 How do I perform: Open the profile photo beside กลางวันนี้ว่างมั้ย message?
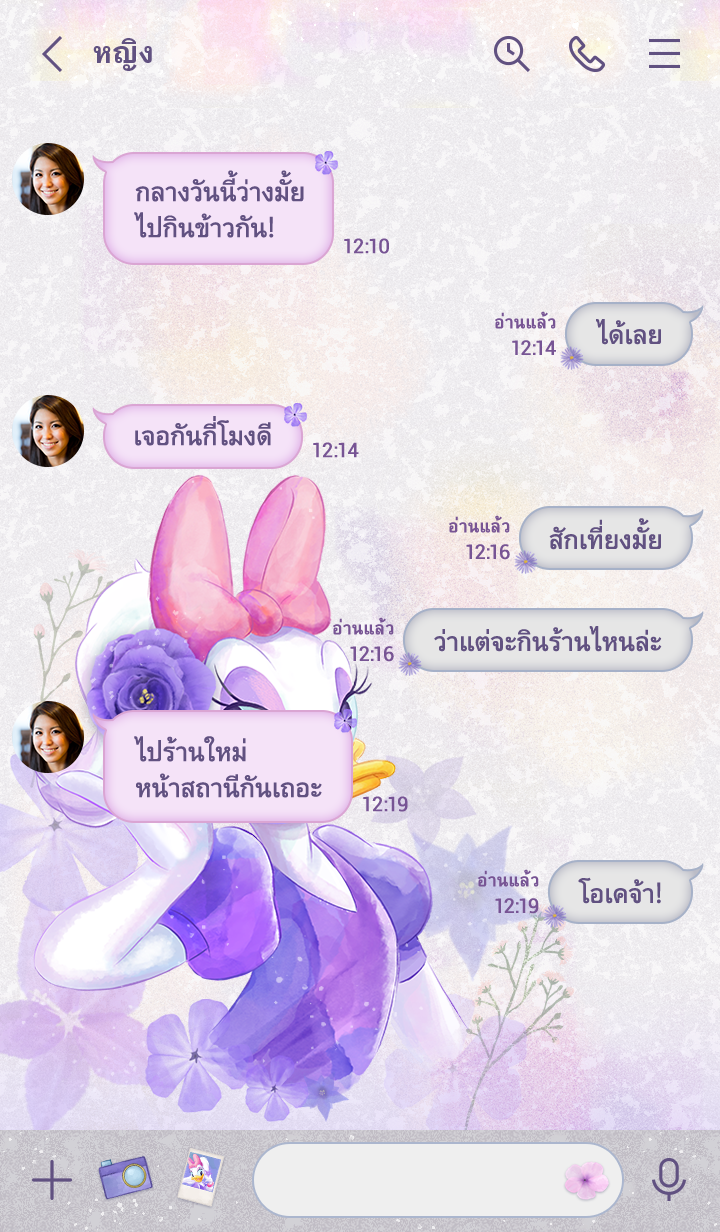tap(48, 180)
